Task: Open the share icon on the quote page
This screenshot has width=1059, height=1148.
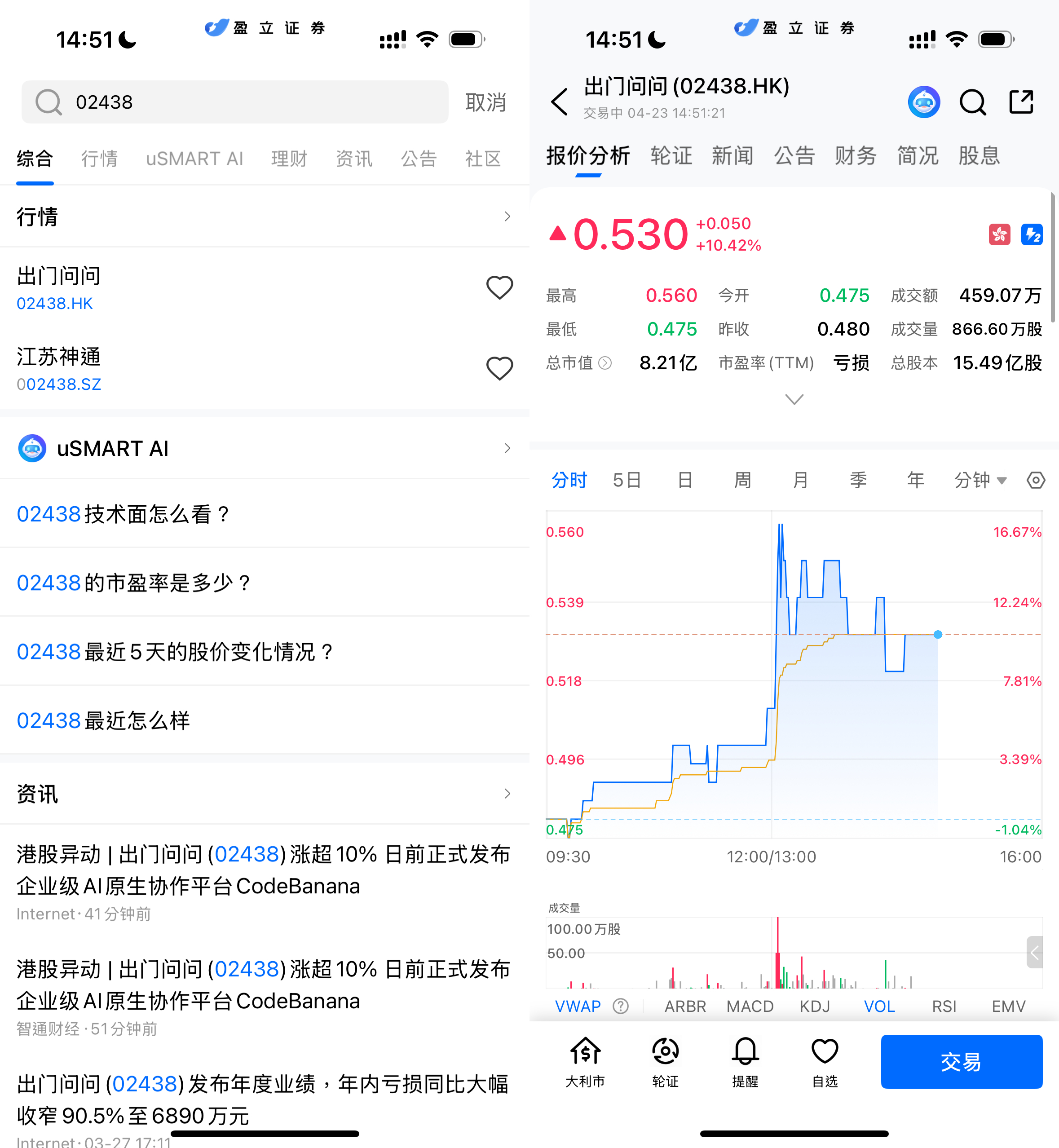Action: click(x=1021, y=102)
